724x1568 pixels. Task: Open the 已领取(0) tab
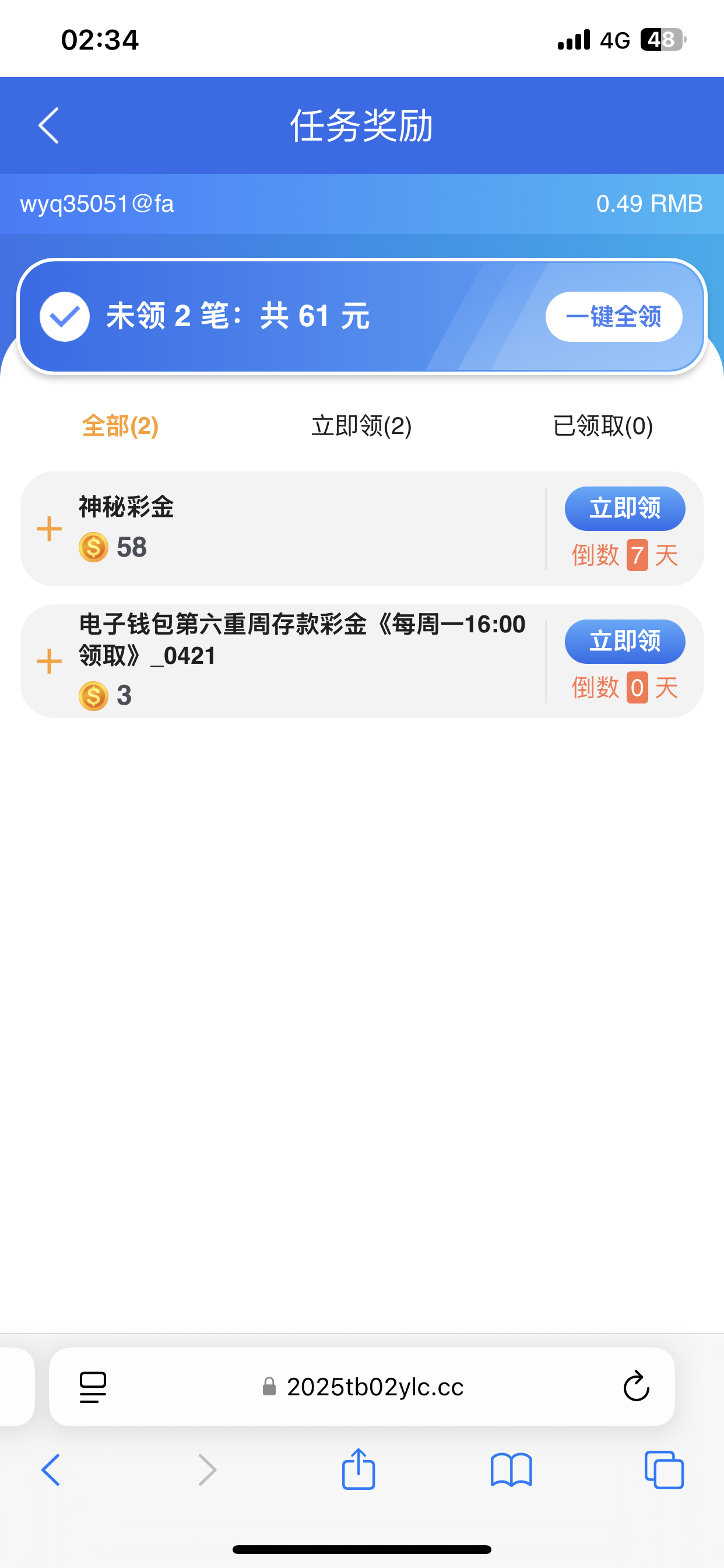(x=603, y=426)
